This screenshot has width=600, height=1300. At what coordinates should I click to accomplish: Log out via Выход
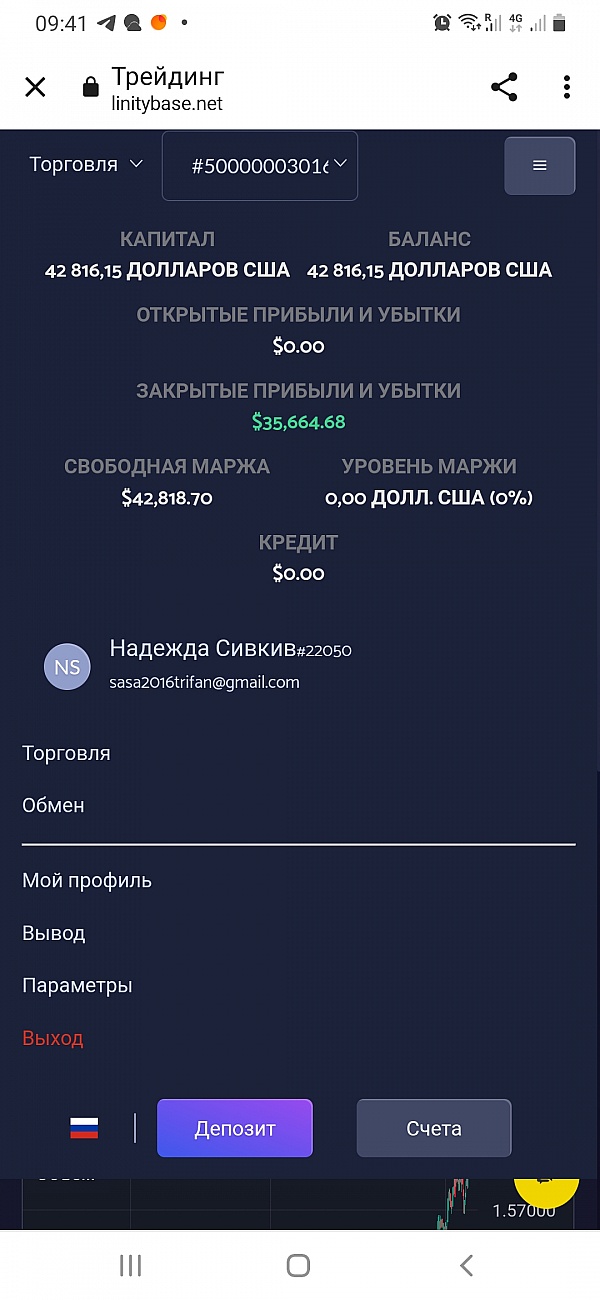[52, 1038]
